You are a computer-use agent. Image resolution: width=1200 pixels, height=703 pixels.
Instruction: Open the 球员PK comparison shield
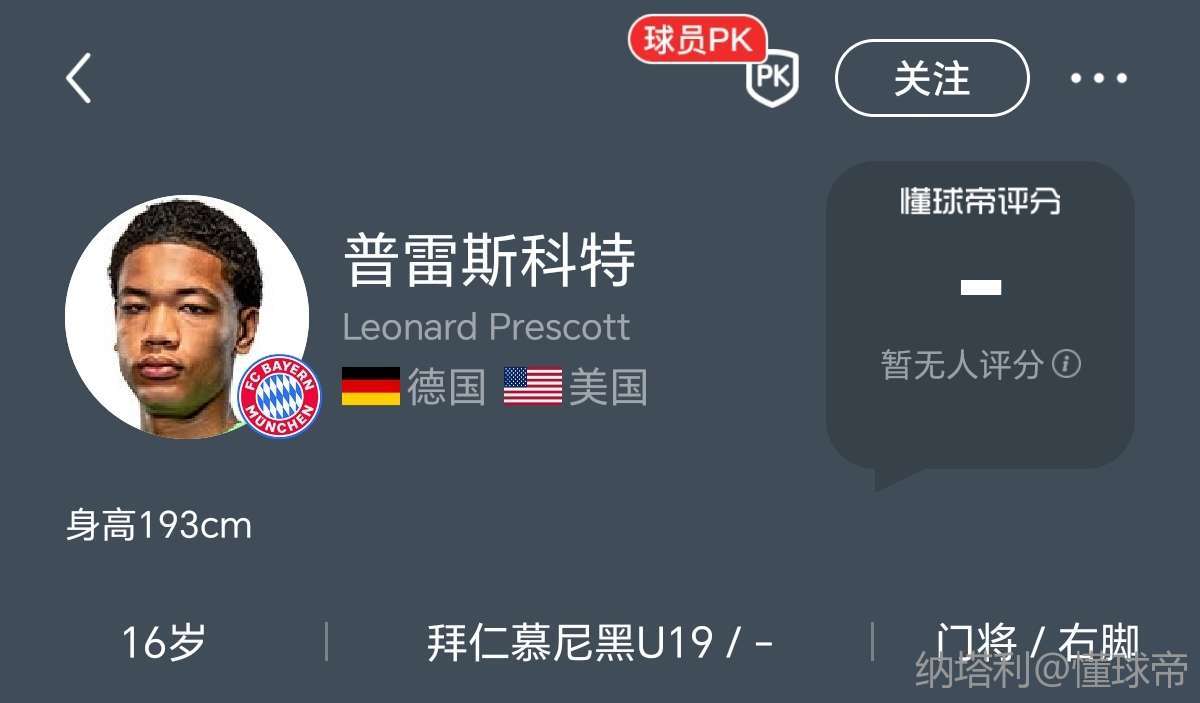click(772, 78)
